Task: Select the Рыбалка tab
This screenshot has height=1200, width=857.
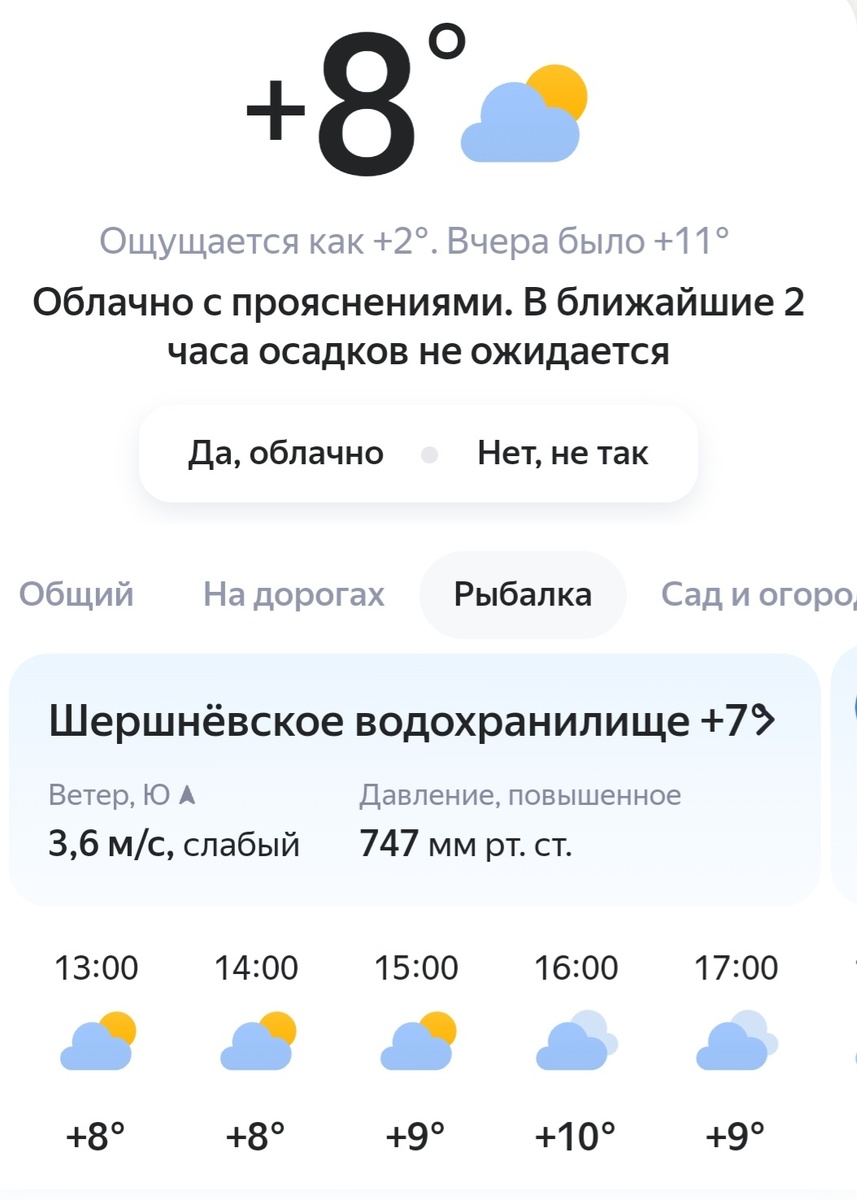Action: click(522, 594)
